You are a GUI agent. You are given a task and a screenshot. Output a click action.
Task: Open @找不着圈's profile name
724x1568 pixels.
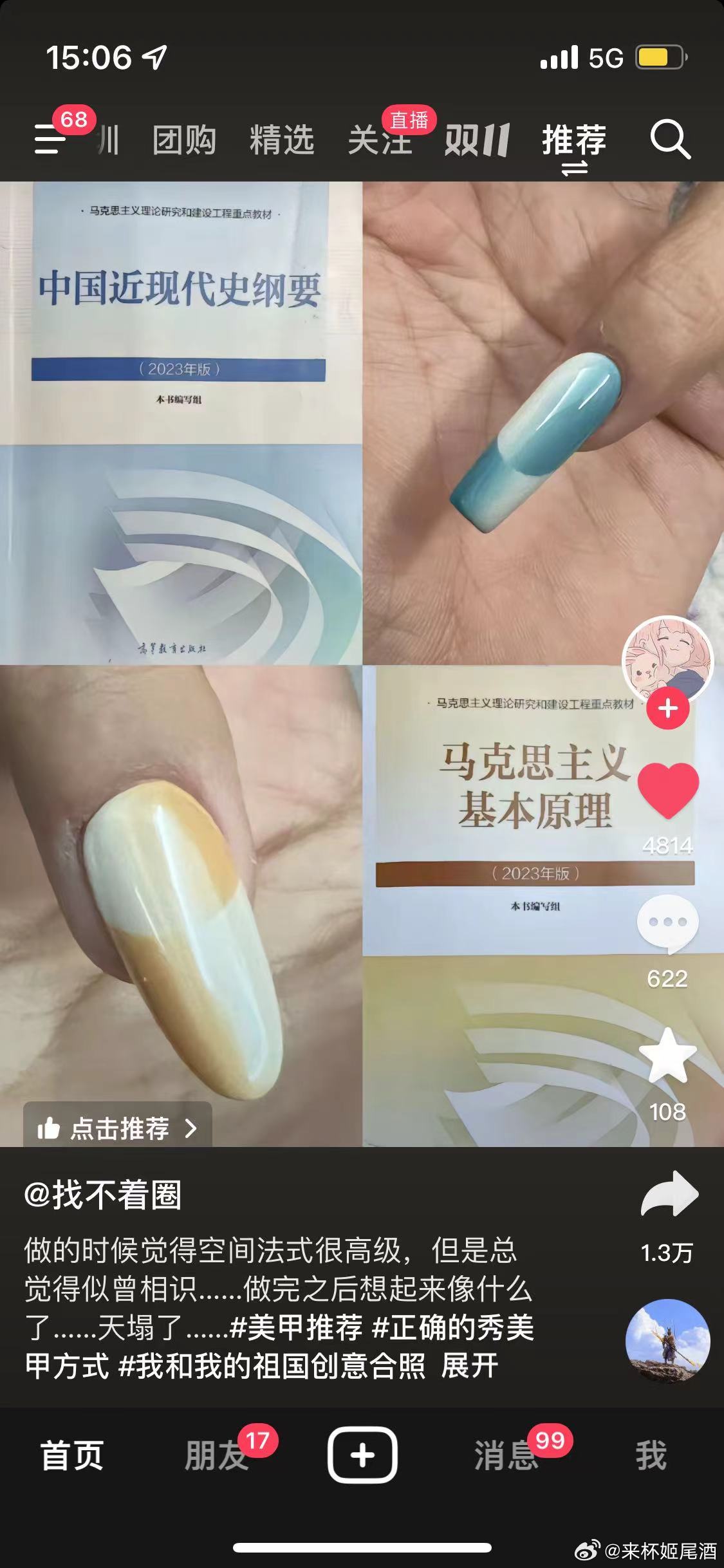point(103,1195)
